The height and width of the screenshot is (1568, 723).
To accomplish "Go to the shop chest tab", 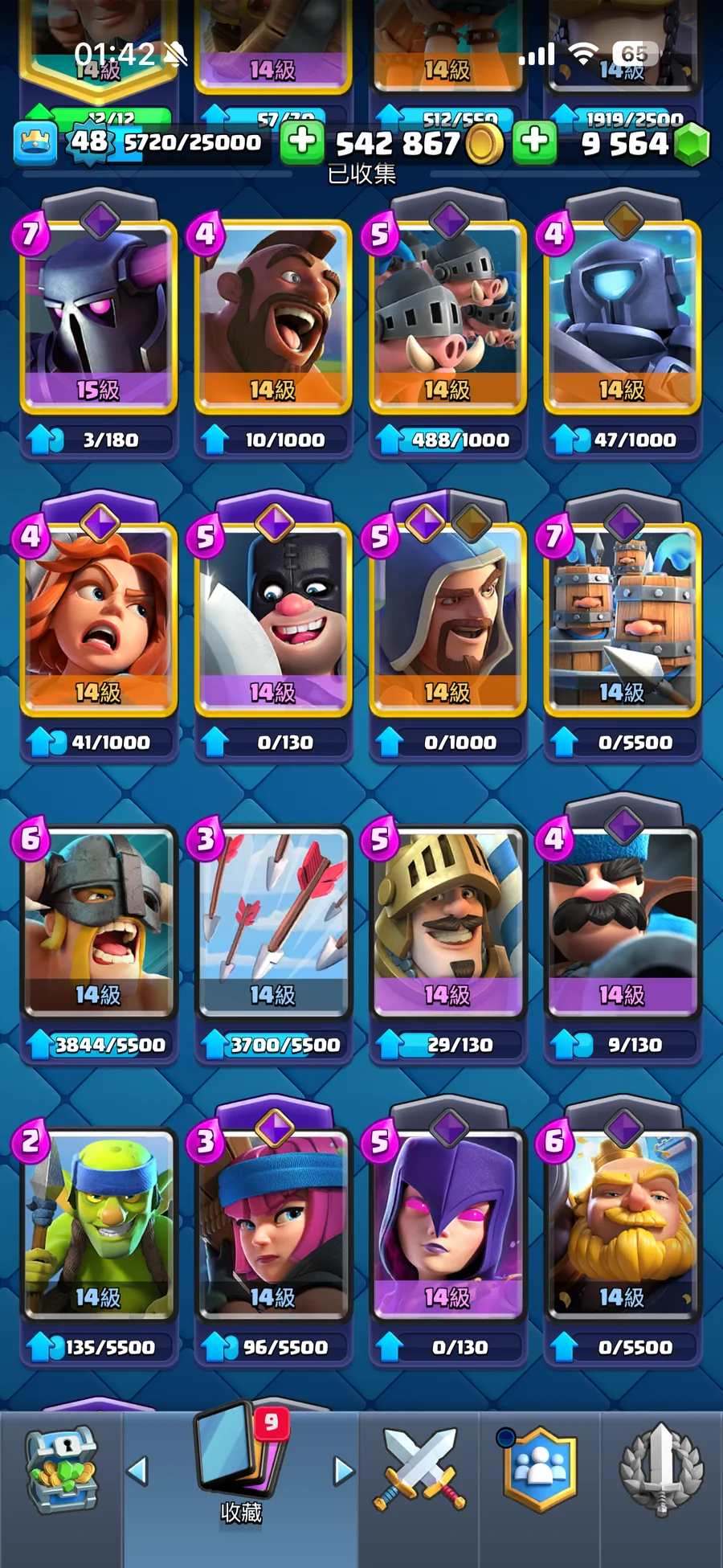I will [x=61, y=1469].
